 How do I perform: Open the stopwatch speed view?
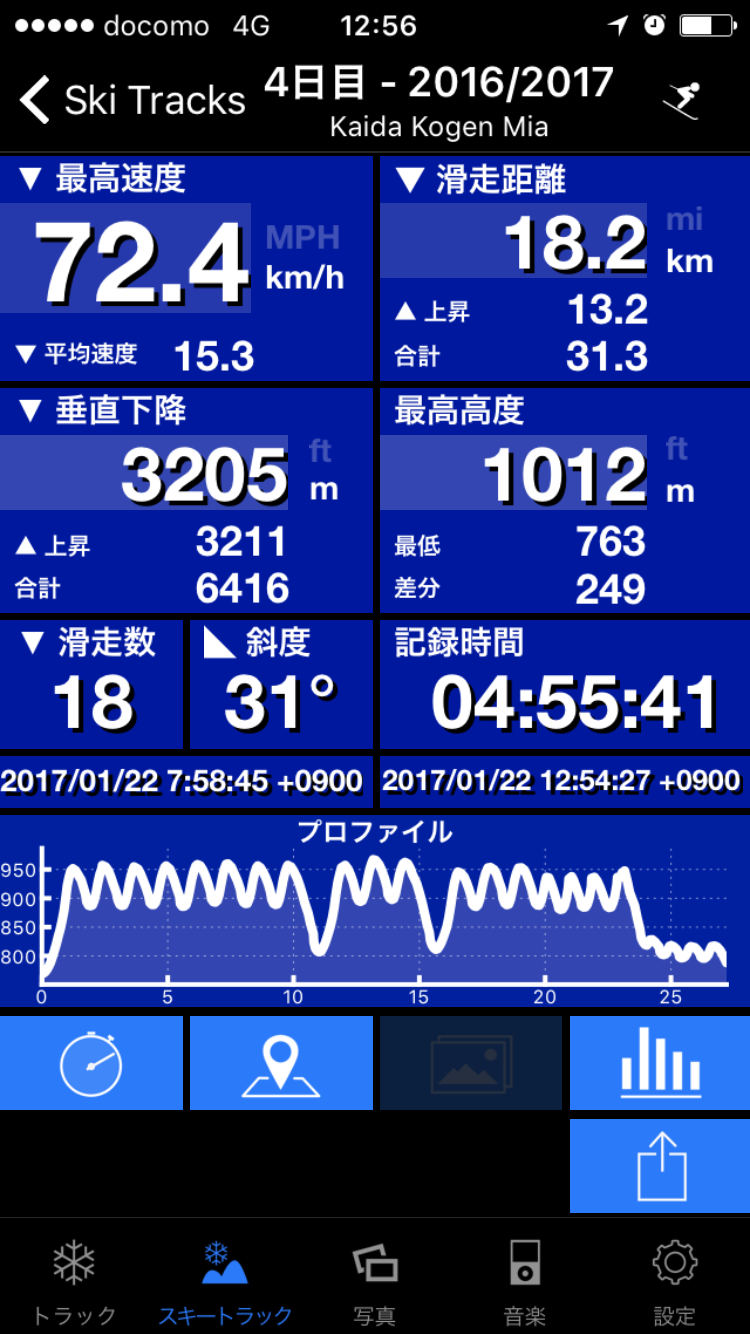click(91, 1063)
